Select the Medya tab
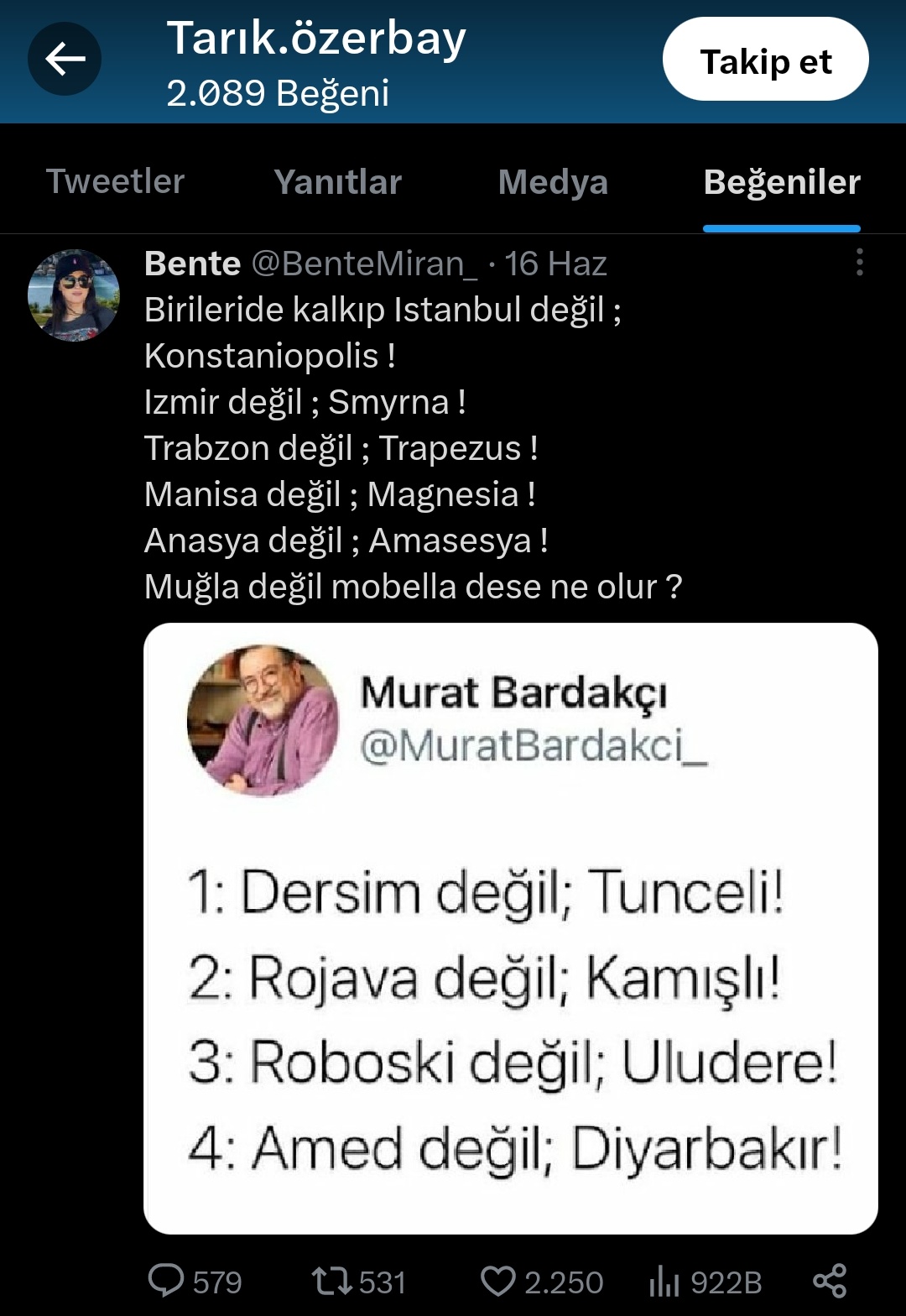Screen dimensions: 906x1316 [x=553, y=182]
